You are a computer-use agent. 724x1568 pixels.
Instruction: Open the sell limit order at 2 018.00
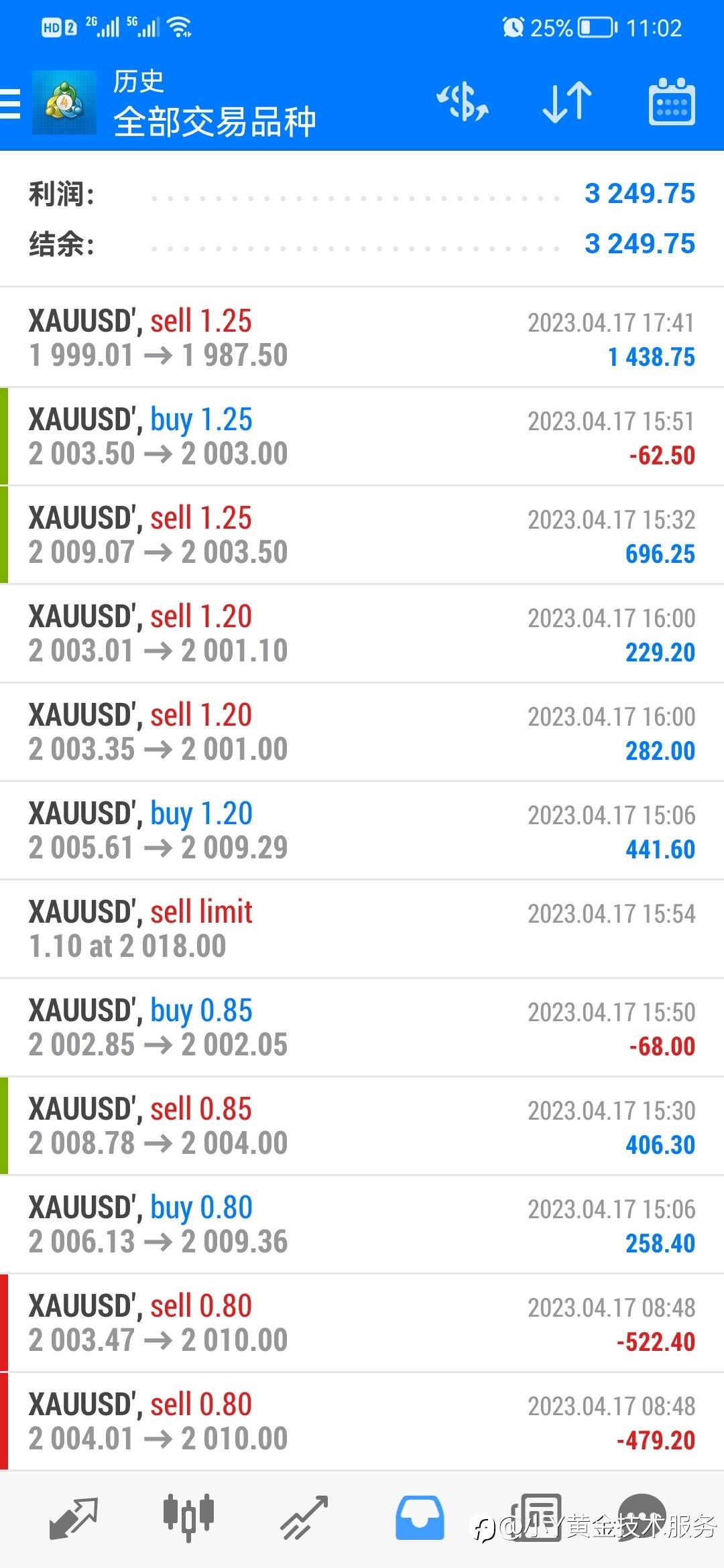(x=362, y=929)
